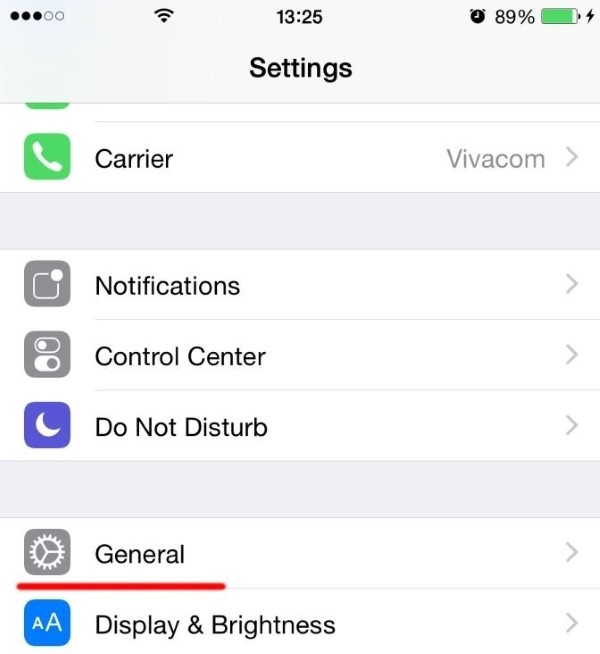Open Notifications settings
Screen dimensions: 600x654
[x=300, y=285]
